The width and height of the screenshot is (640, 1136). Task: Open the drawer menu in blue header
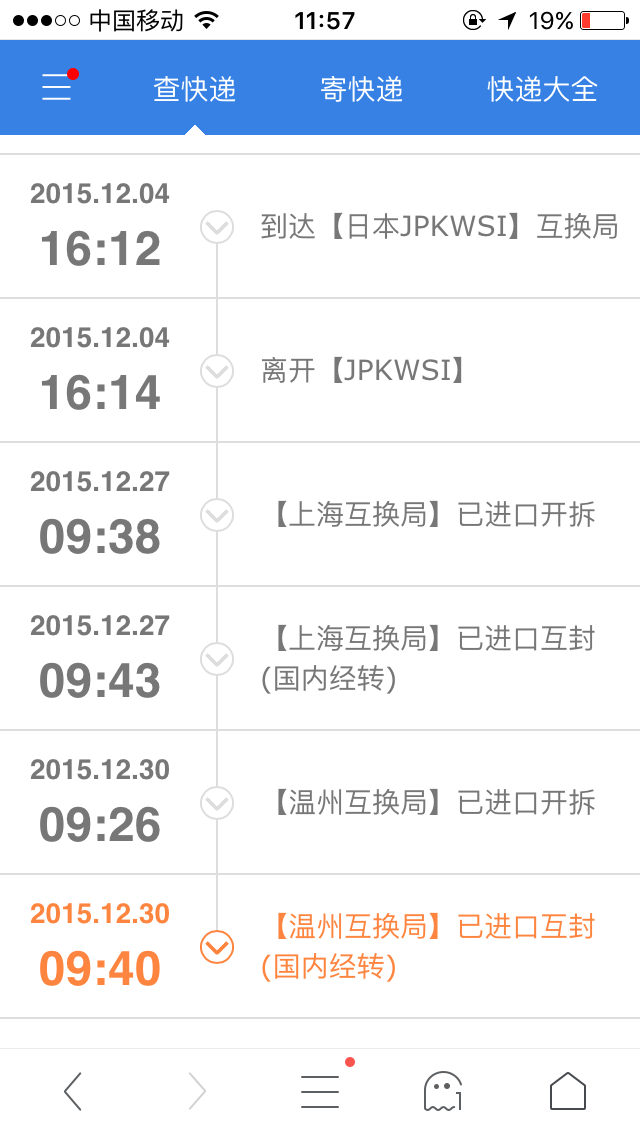(x=57, y=87)
